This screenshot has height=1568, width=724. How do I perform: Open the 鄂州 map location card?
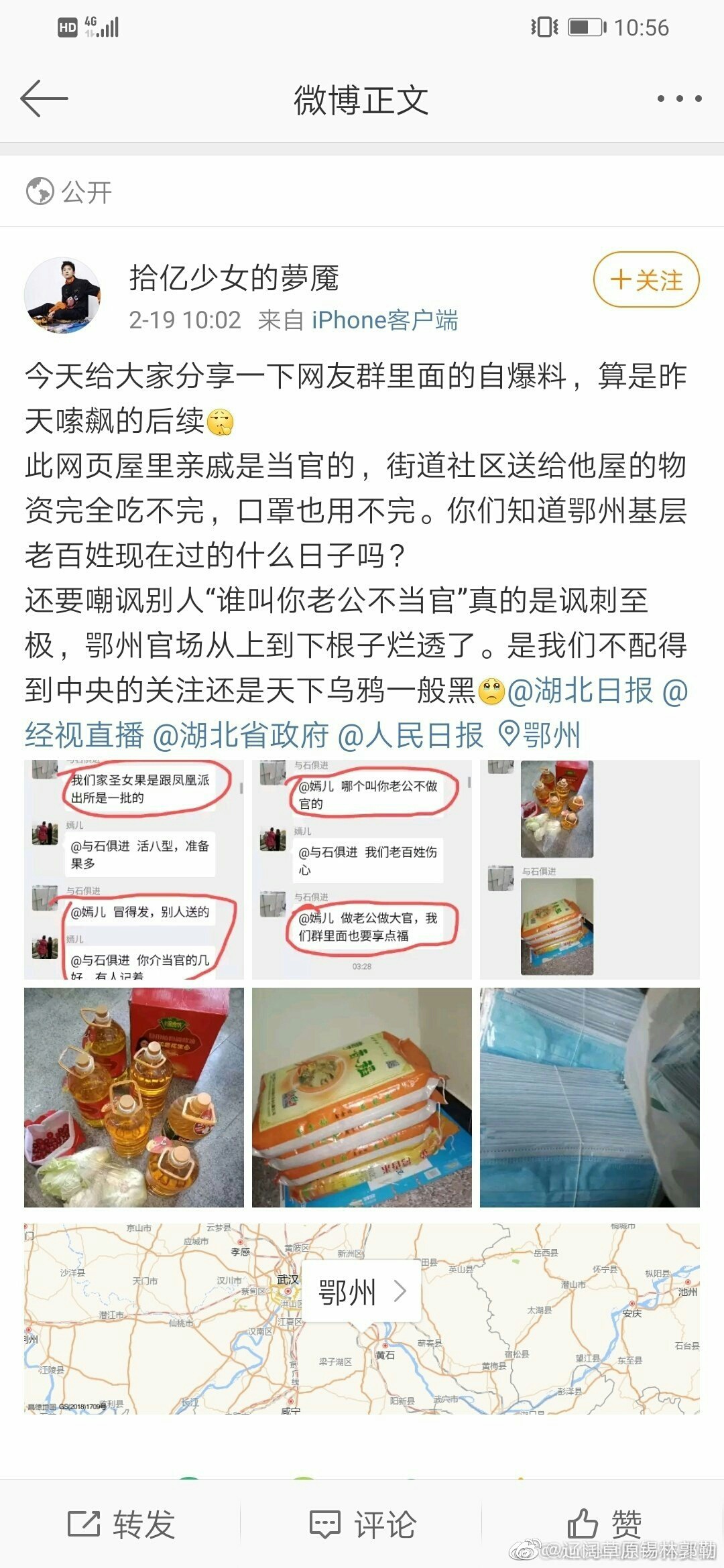point(361,1291)
